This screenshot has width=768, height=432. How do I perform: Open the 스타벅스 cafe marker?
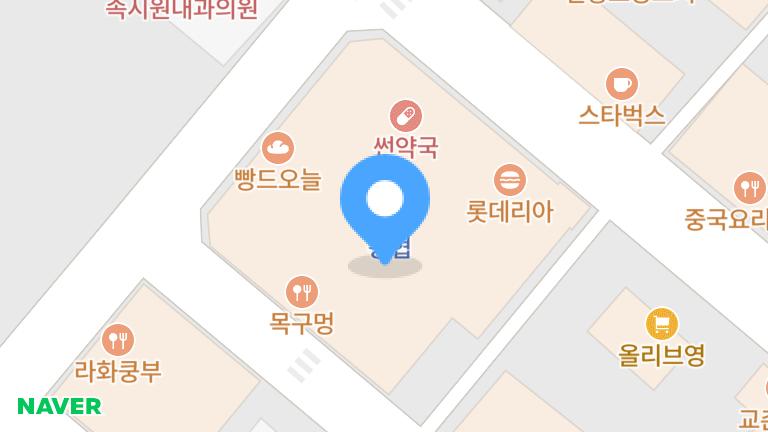(621, 84)
